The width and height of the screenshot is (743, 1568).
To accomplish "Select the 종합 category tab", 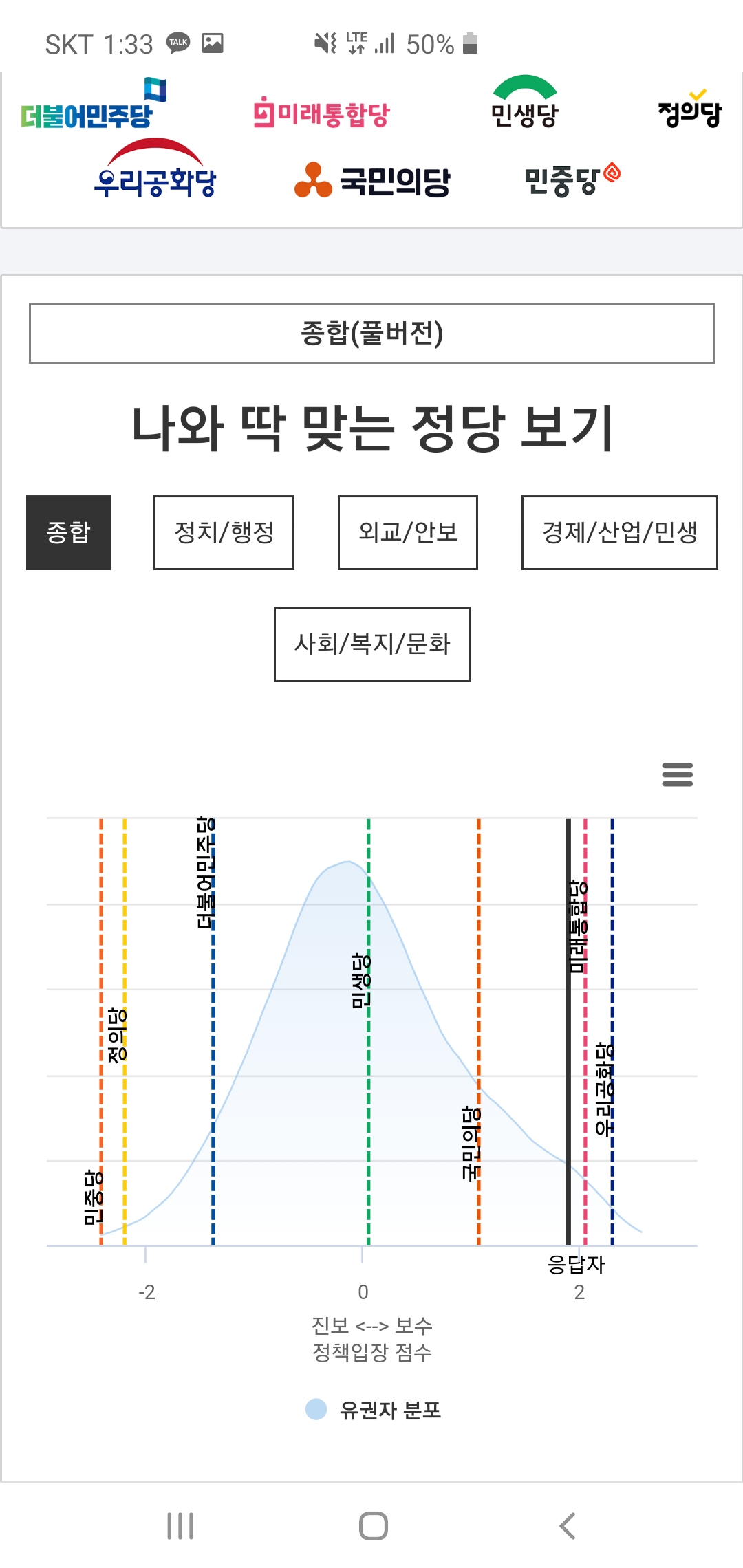I will (68, 532).
